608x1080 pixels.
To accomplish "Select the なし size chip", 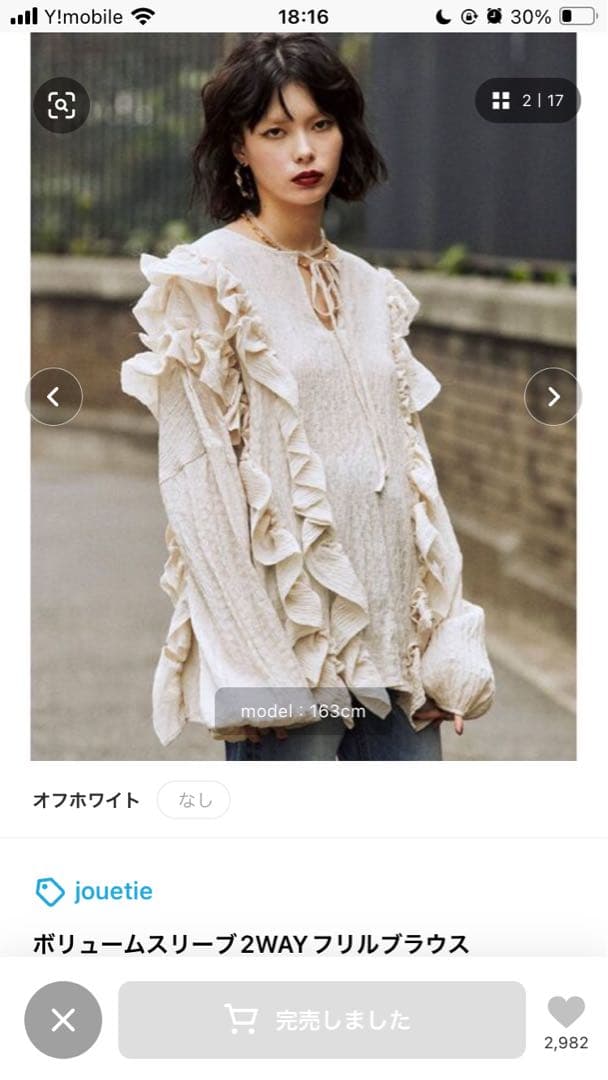I will pos(193,800).
